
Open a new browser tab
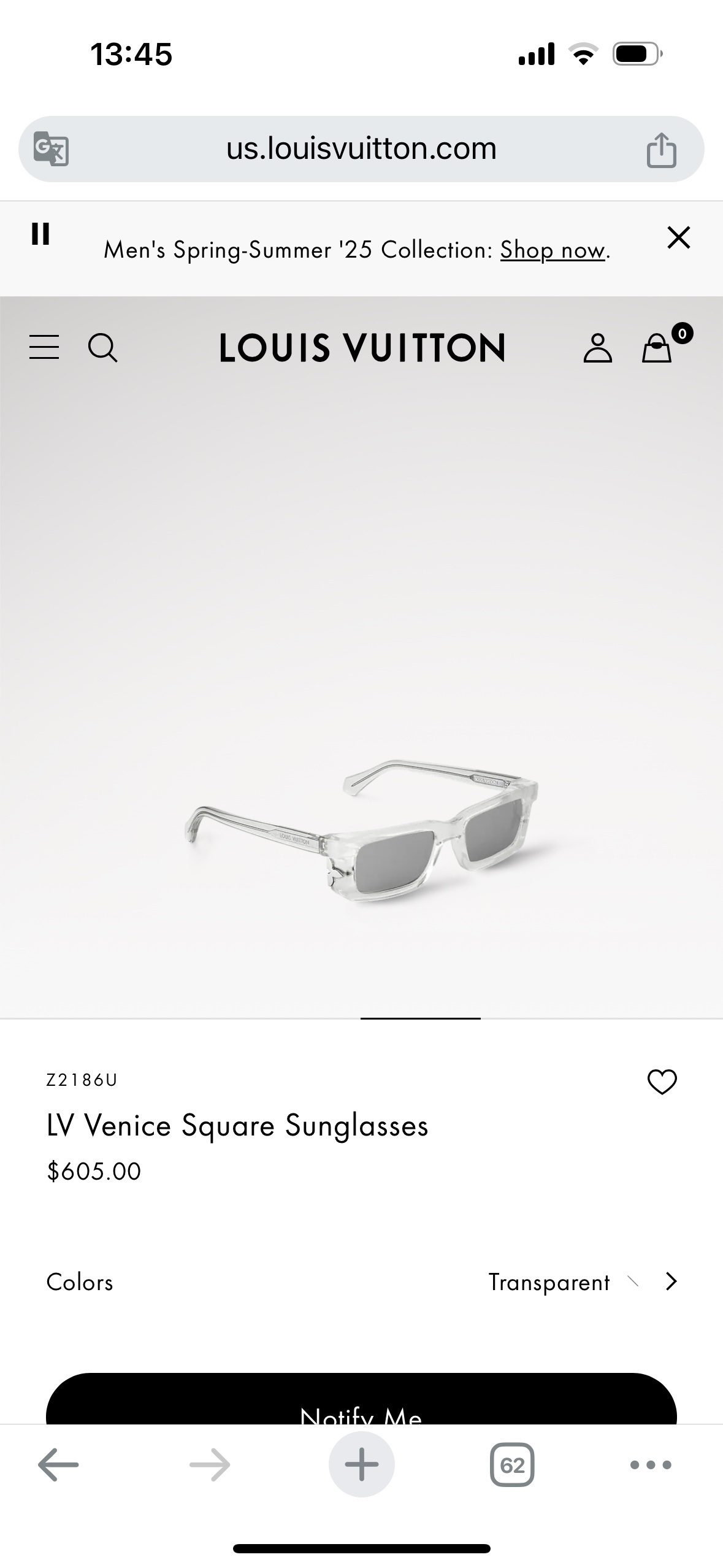coord(361,1465)
